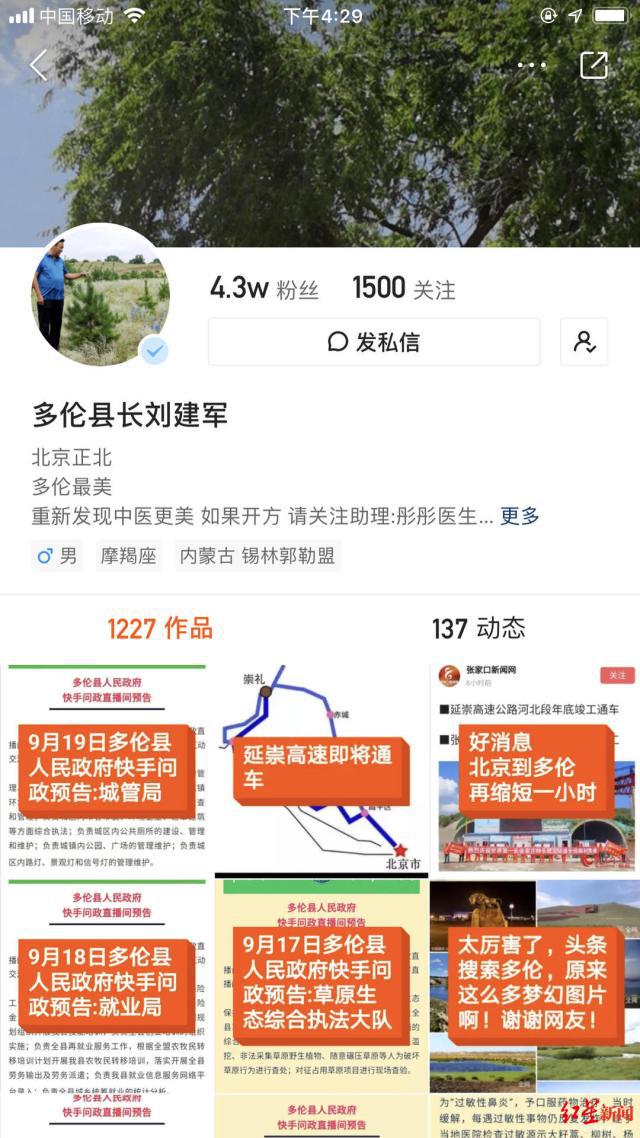Open the 1500 关注 following list
The image size is (640, 1138).
click(x=403, y=289)
